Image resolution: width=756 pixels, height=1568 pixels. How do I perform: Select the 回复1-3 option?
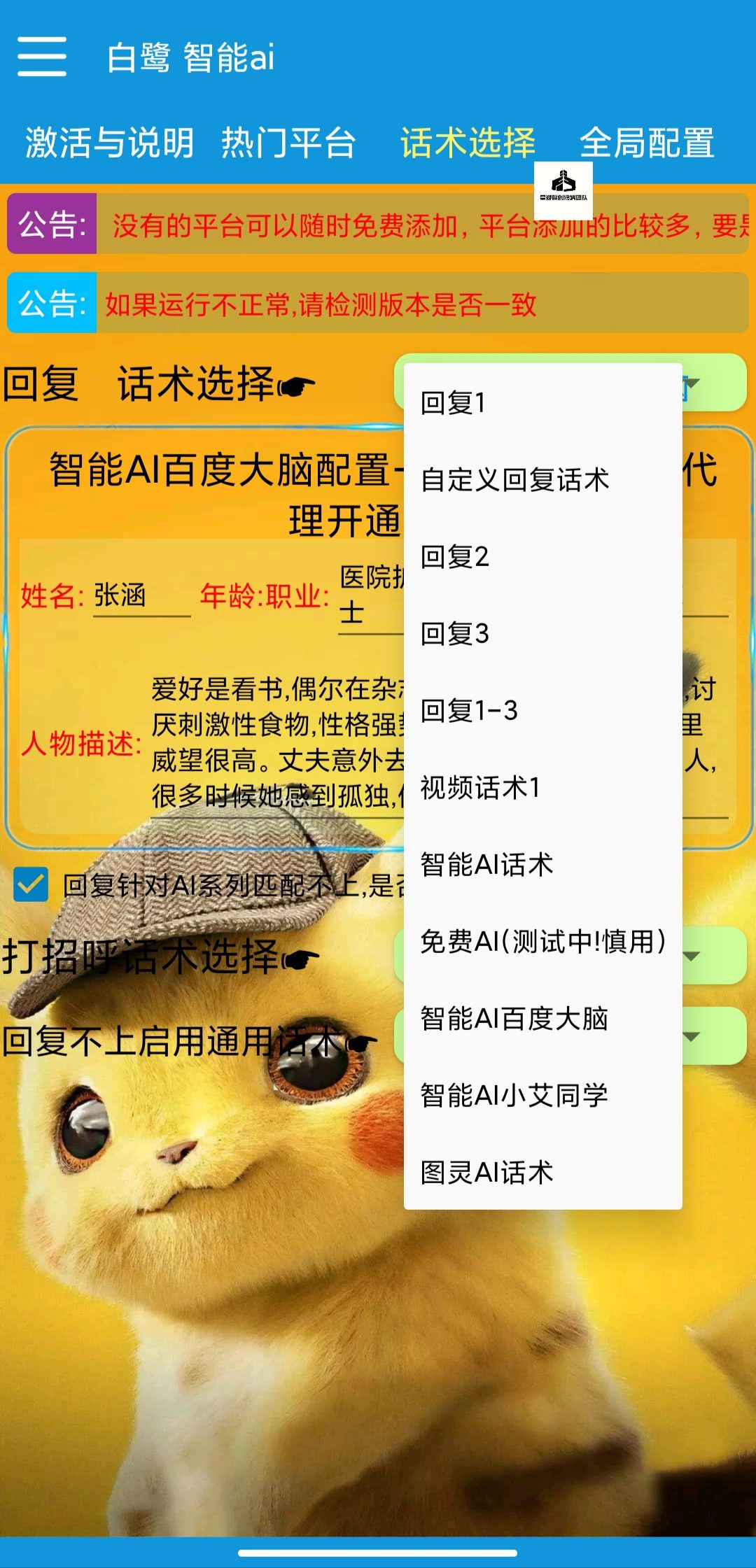(542, 711)
